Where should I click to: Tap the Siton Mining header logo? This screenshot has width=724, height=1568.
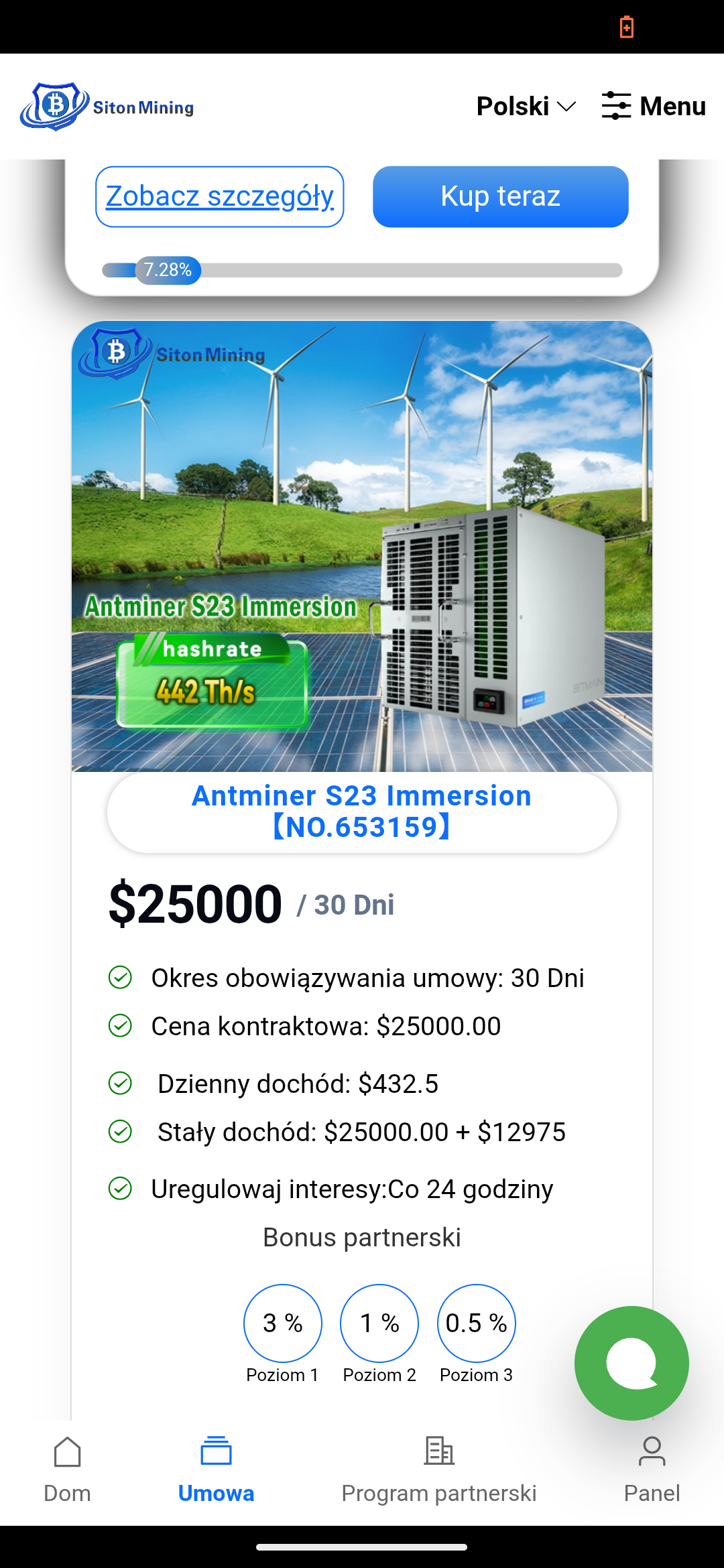[107, 107]
